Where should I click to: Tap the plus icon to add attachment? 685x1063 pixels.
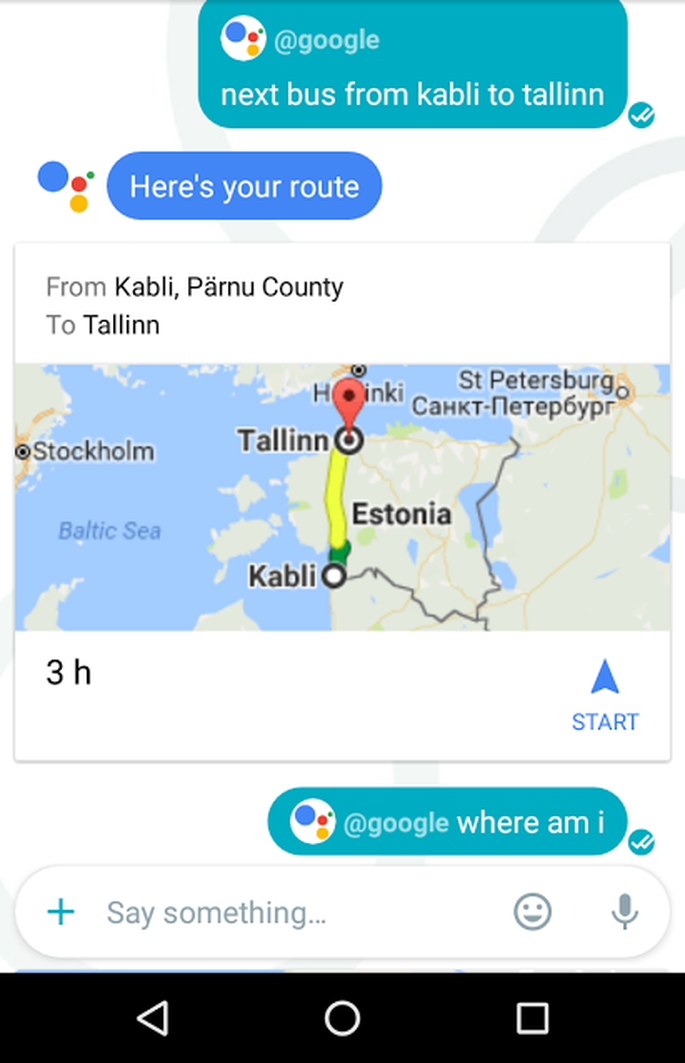click(x=61, y=911)
